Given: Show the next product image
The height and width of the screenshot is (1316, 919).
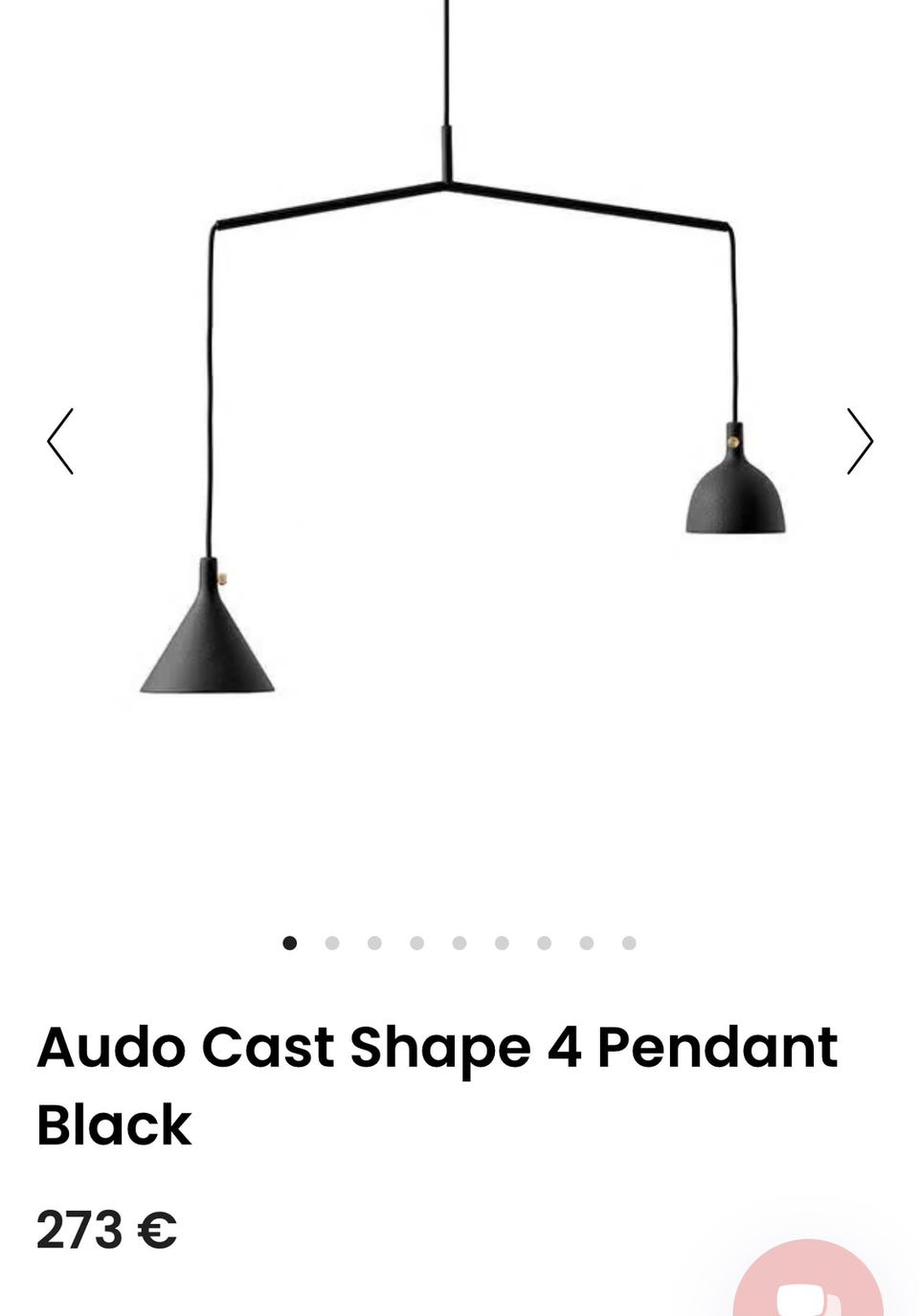Looking at the screenshot, I should pos(859,442).
